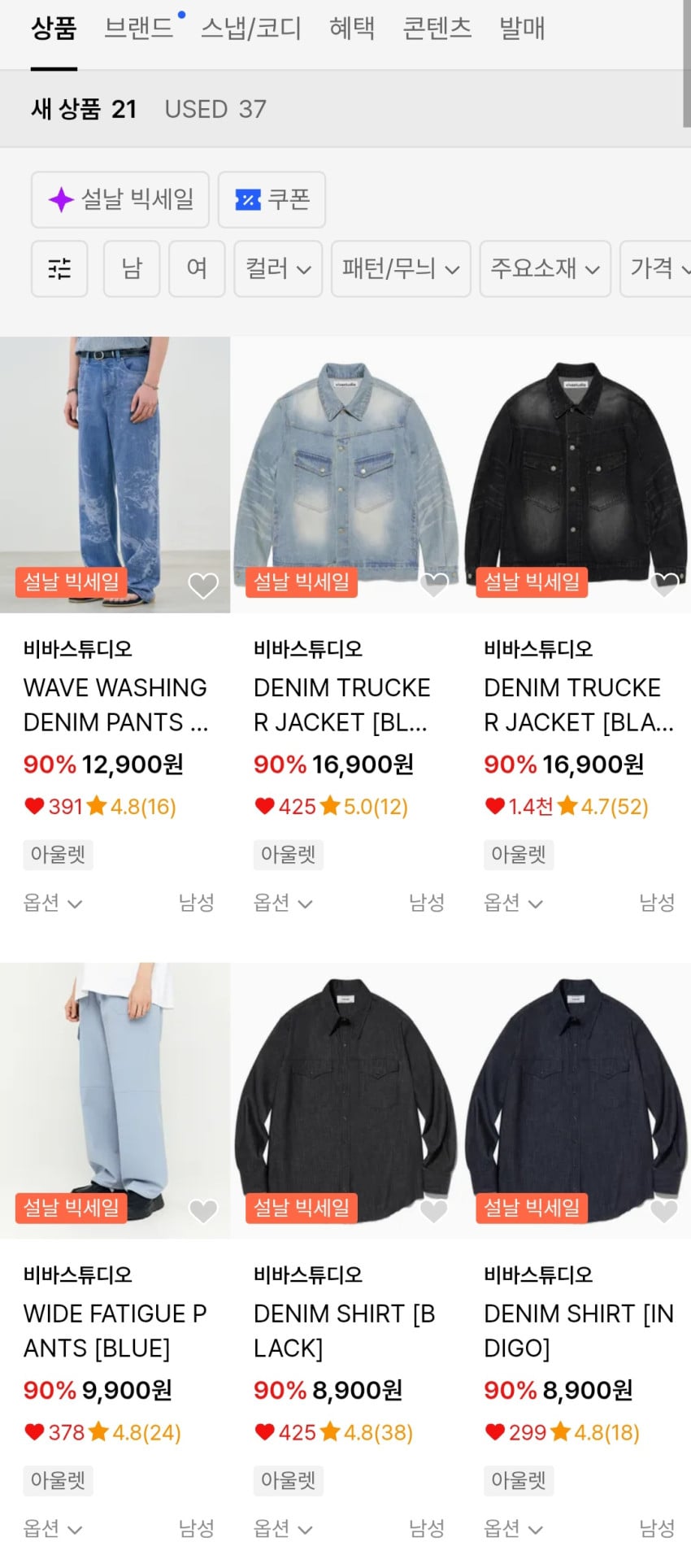Filter by 여 gender
This screenshot has width=691, height=1568.
(x=197, y=268)
